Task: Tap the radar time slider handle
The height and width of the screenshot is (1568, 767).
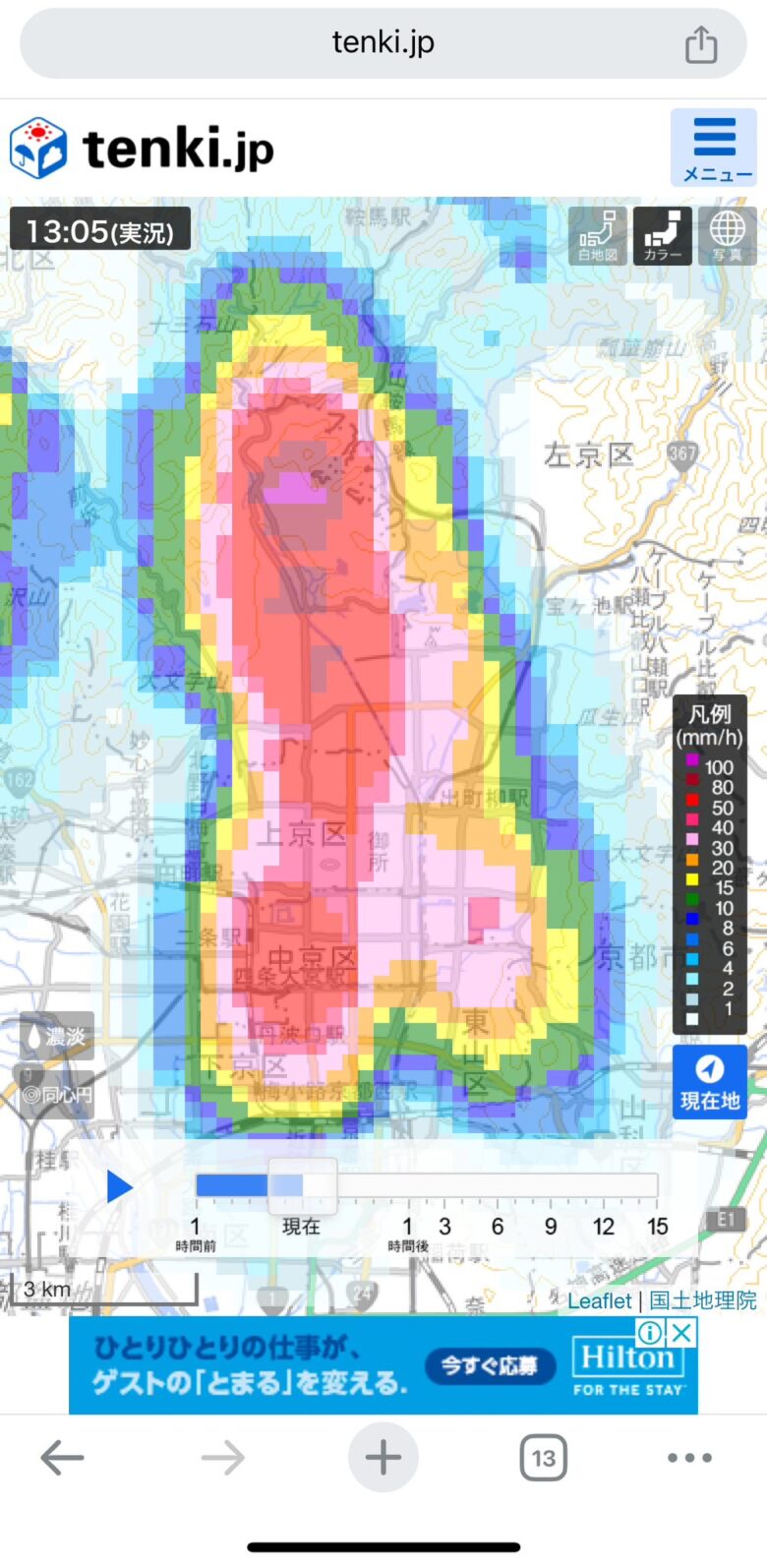Action: point(303,1185)
